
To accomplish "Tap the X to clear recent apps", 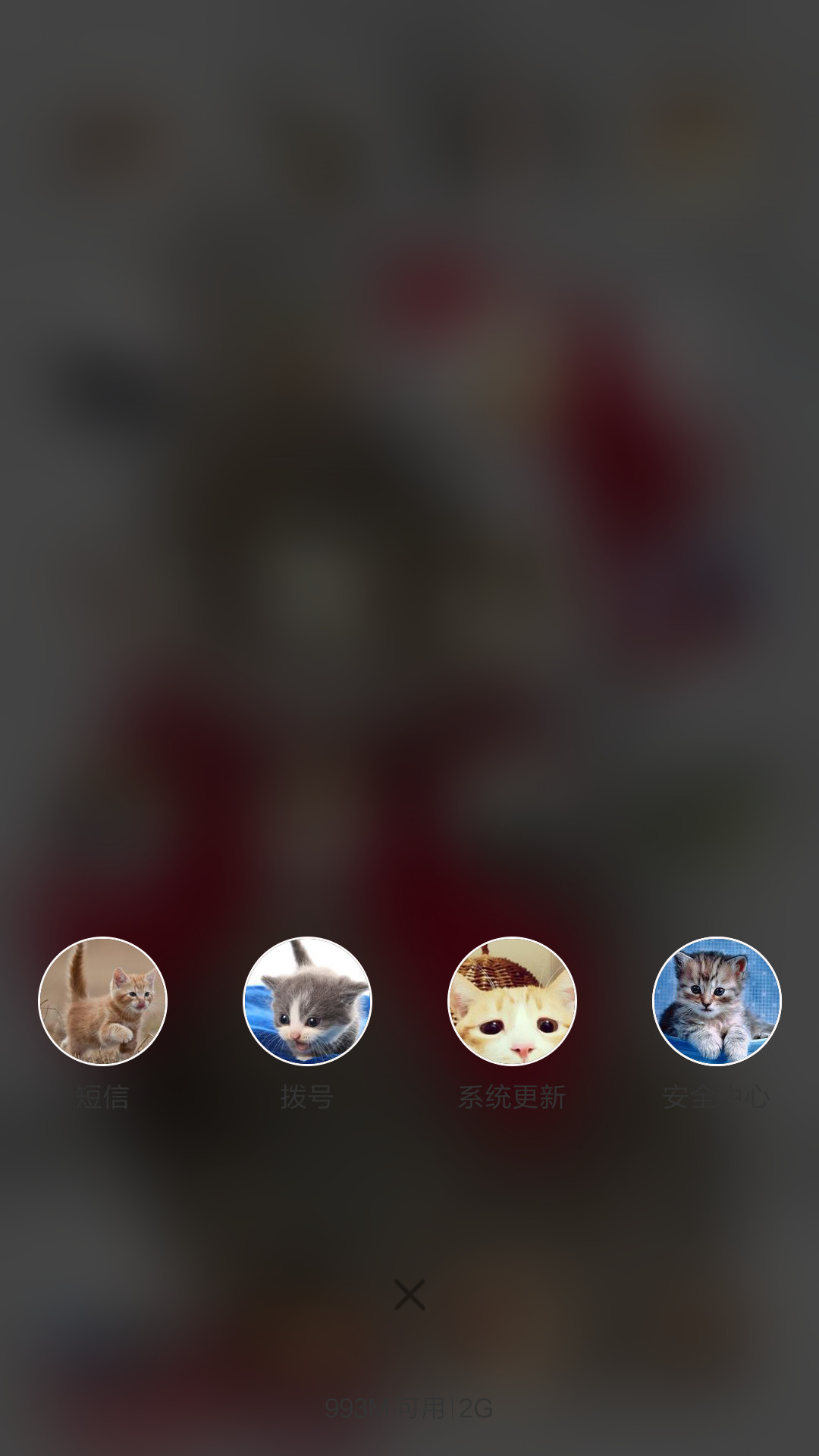I will pyautogui.click(x=409, y=1295).
